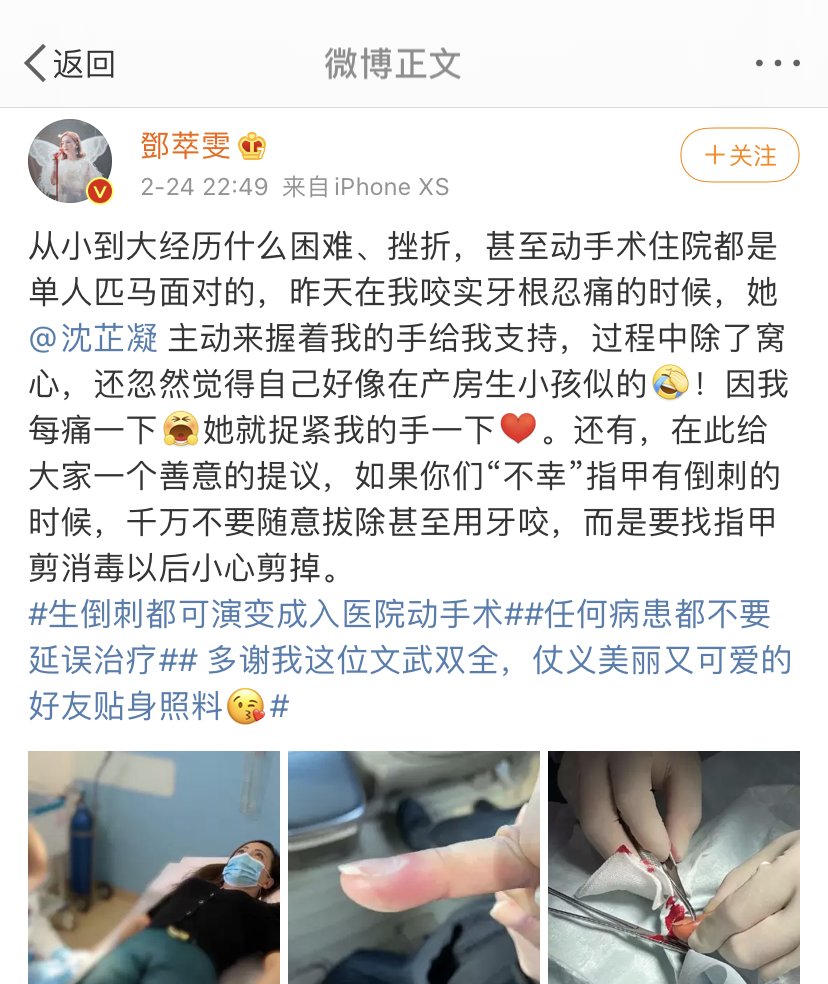View the photo of woman wearing mask
Viewport: 828px width, 984px height.
click(154, 867)
